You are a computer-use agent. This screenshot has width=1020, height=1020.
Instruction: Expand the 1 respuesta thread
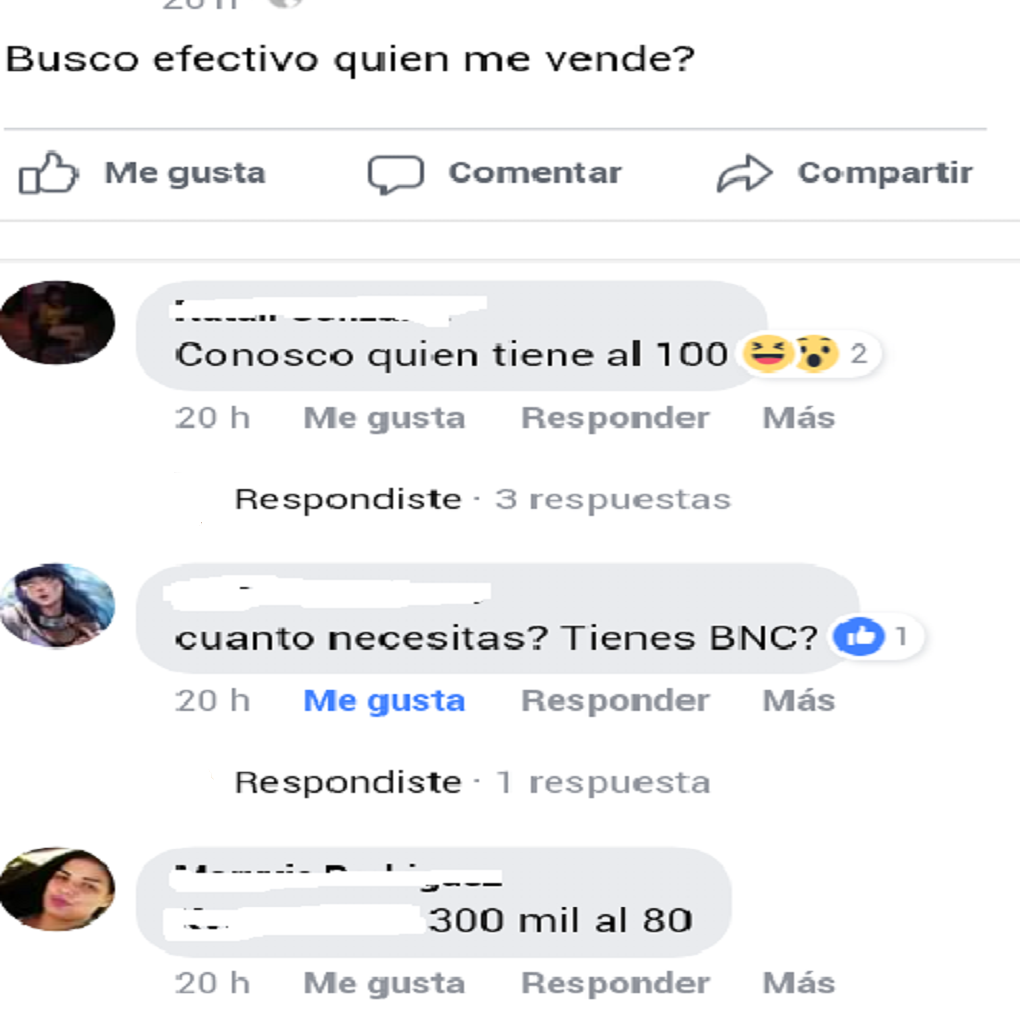[x=602, y=782]
